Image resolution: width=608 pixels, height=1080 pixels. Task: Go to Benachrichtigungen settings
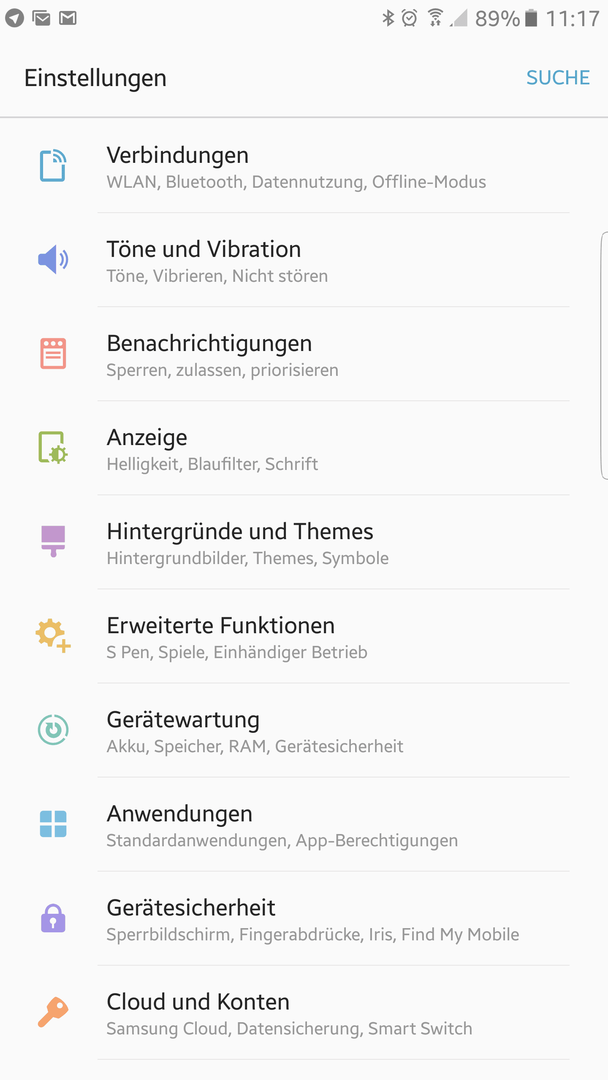pos(304,354)
